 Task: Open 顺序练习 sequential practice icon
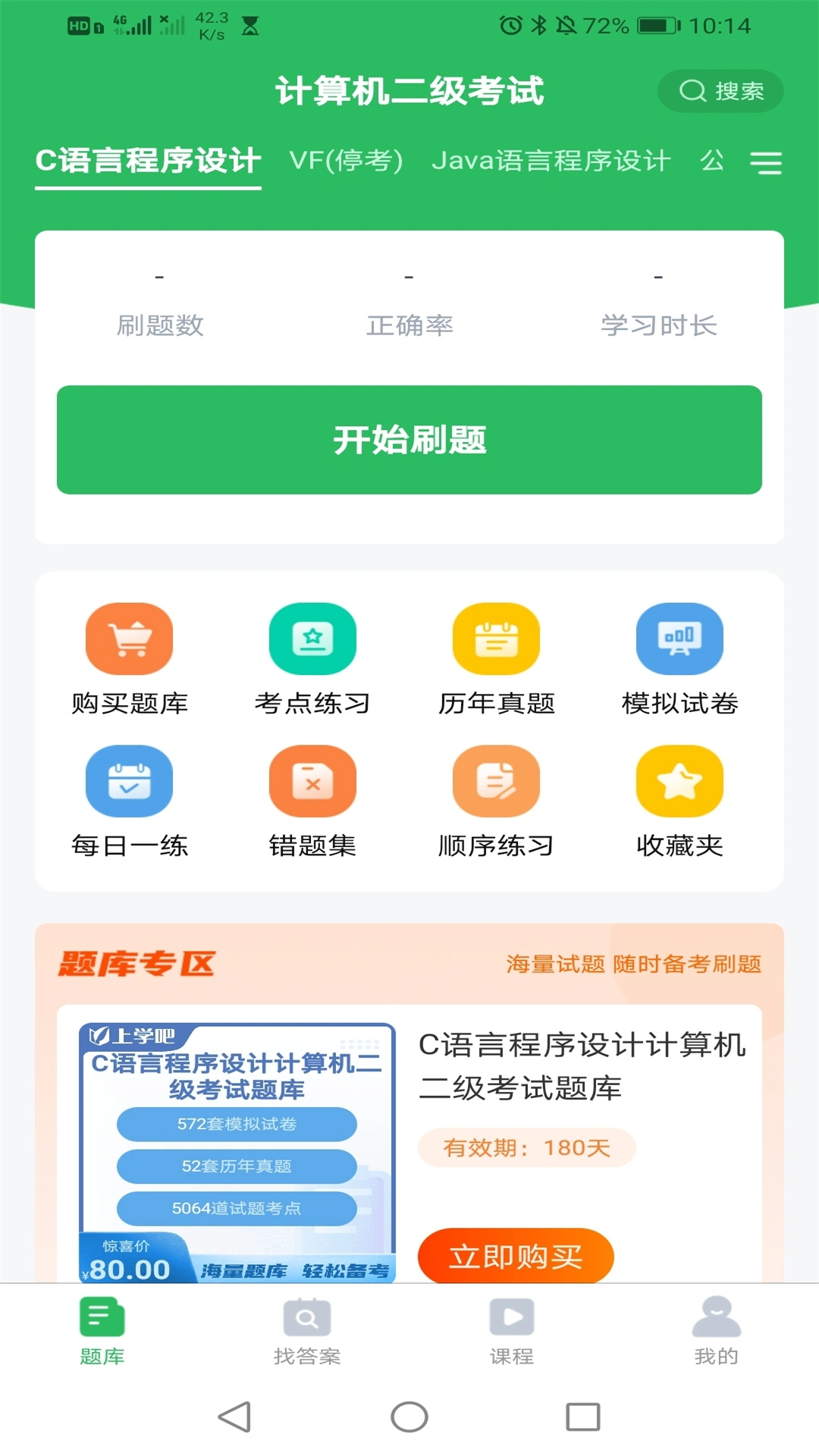click(x=496, y=781)
